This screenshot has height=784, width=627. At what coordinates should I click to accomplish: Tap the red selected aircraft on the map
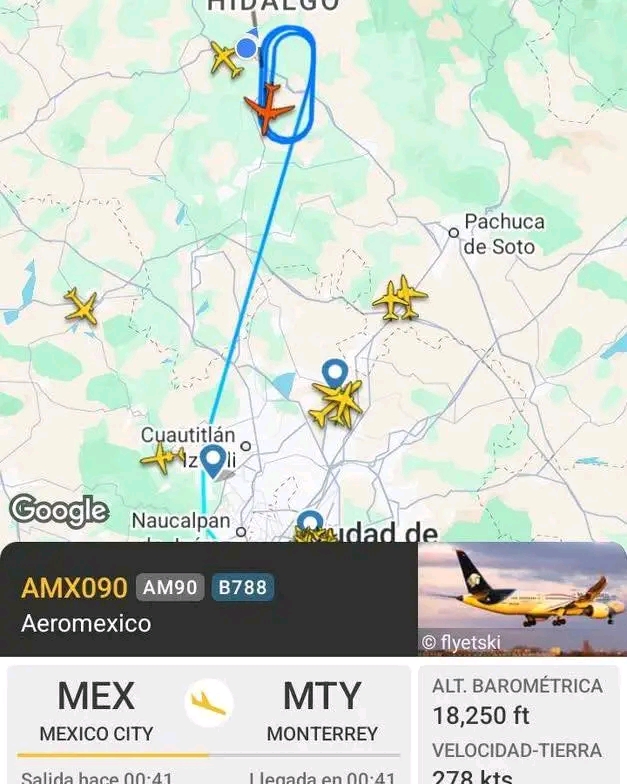click(268, 109)
